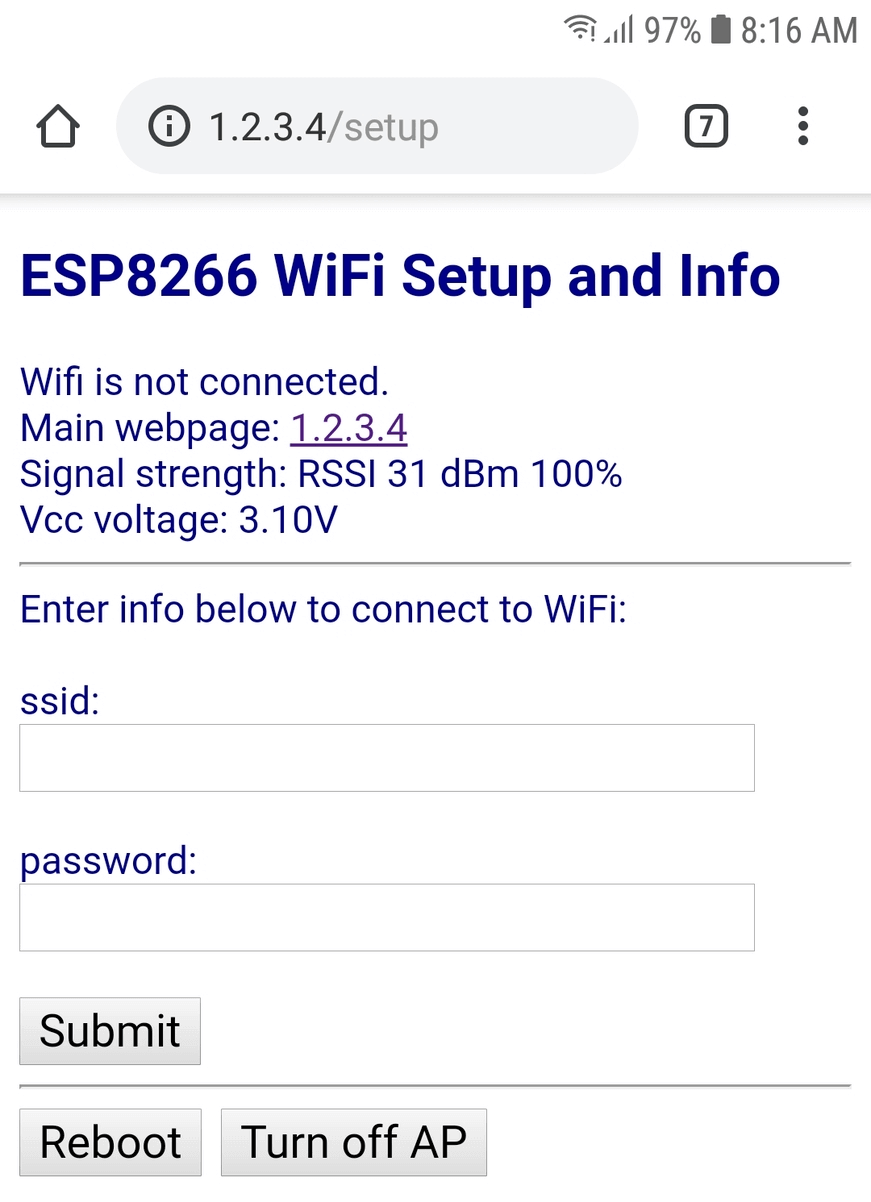Open the 1.2.3.4 main webpage link

(347, 427)
